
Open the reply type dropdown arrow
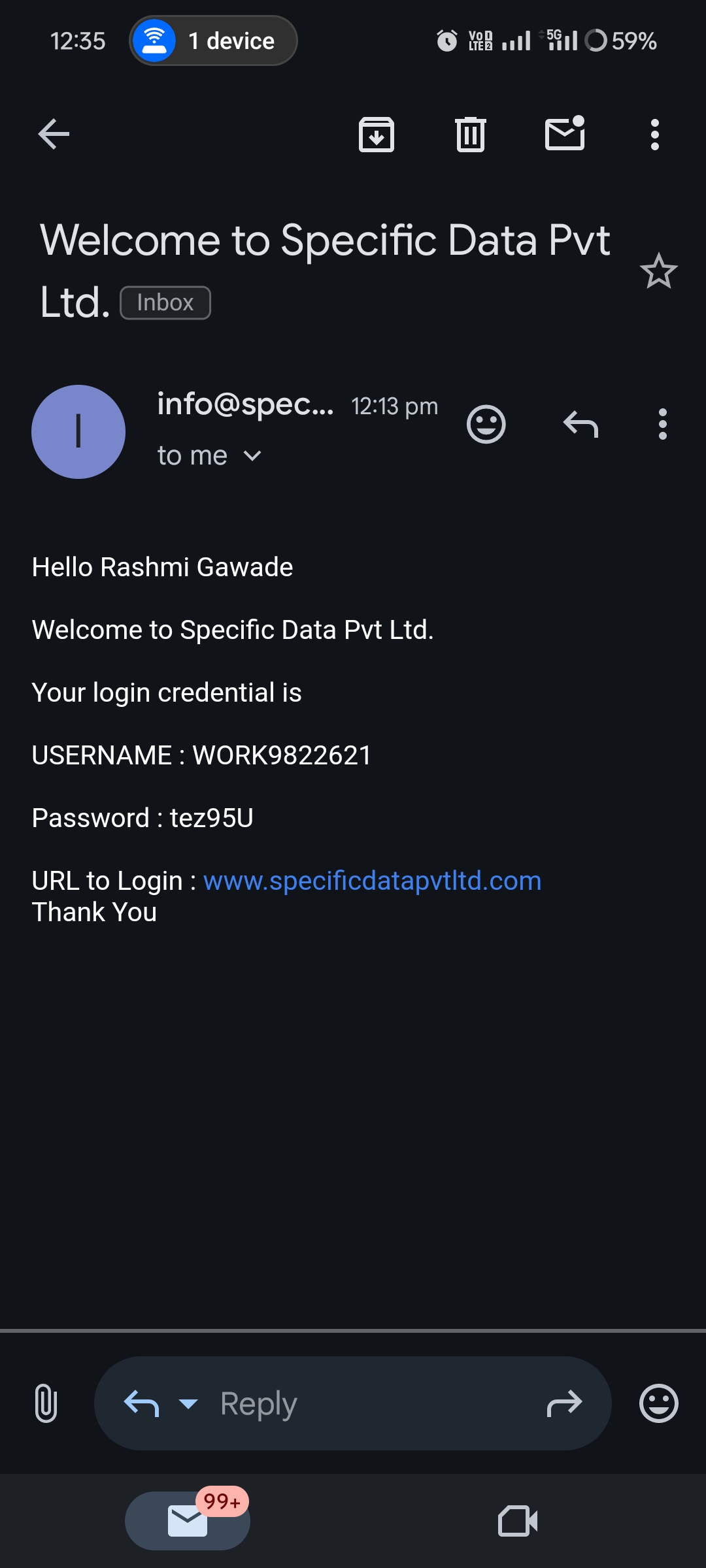(x=188, y=1403)
